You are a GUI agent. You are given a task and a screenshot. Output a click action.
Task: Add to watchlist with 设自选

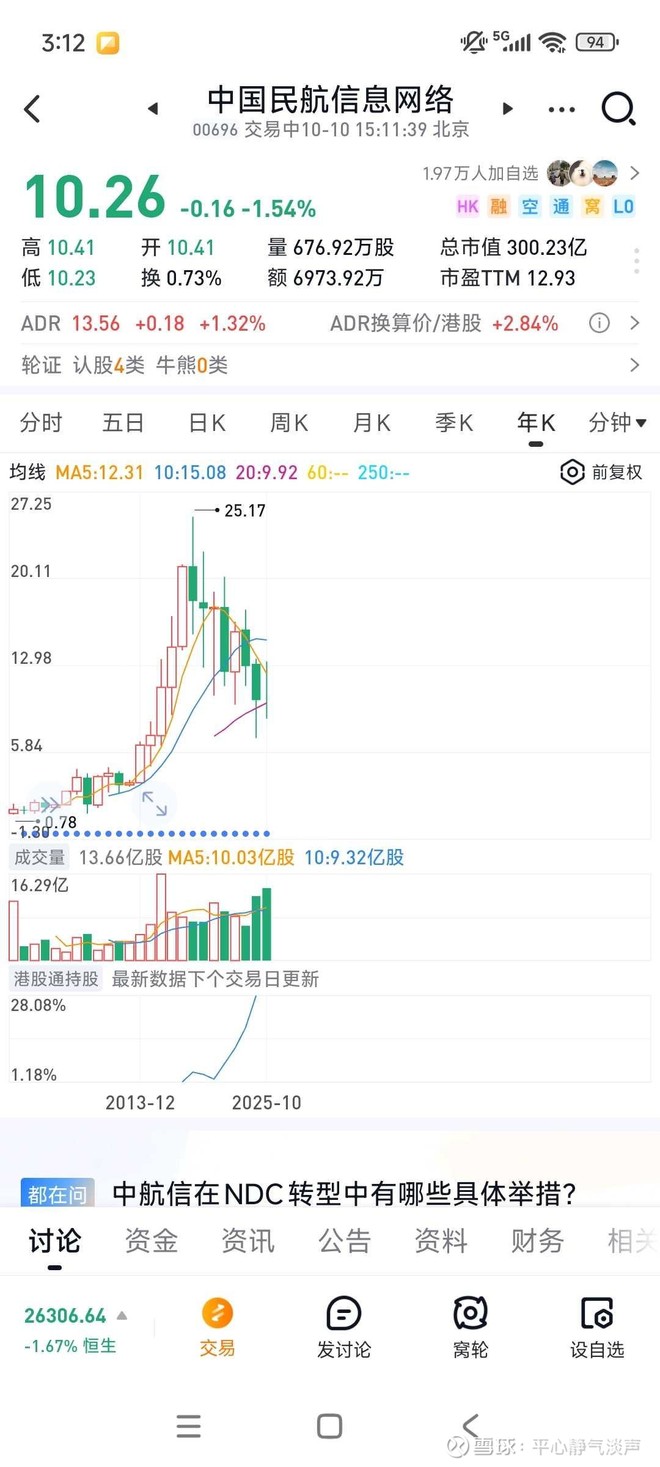point(597,1328)
